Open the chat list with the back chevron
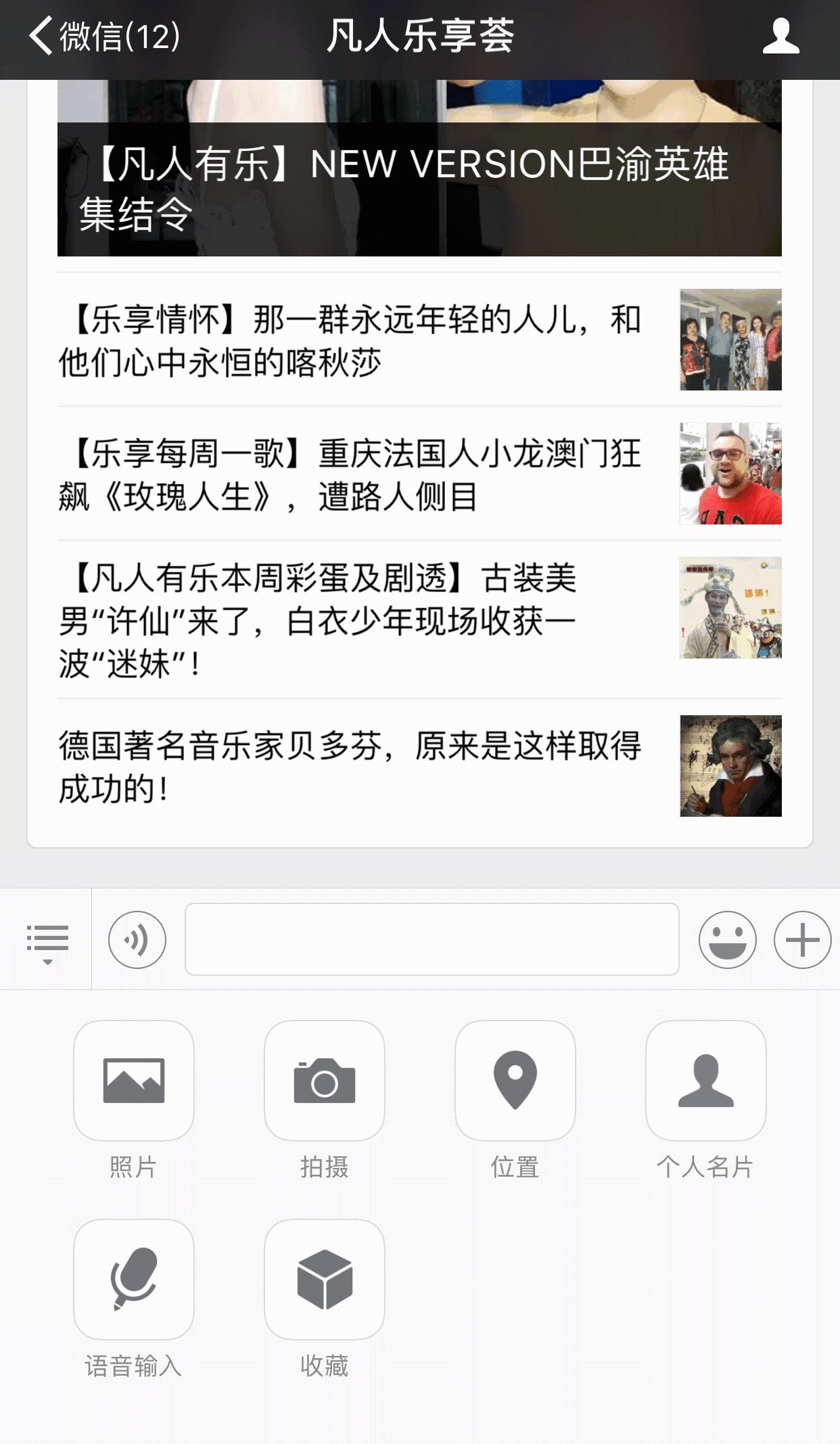Screen dimensions: 840x1444 tap(41, 37)
